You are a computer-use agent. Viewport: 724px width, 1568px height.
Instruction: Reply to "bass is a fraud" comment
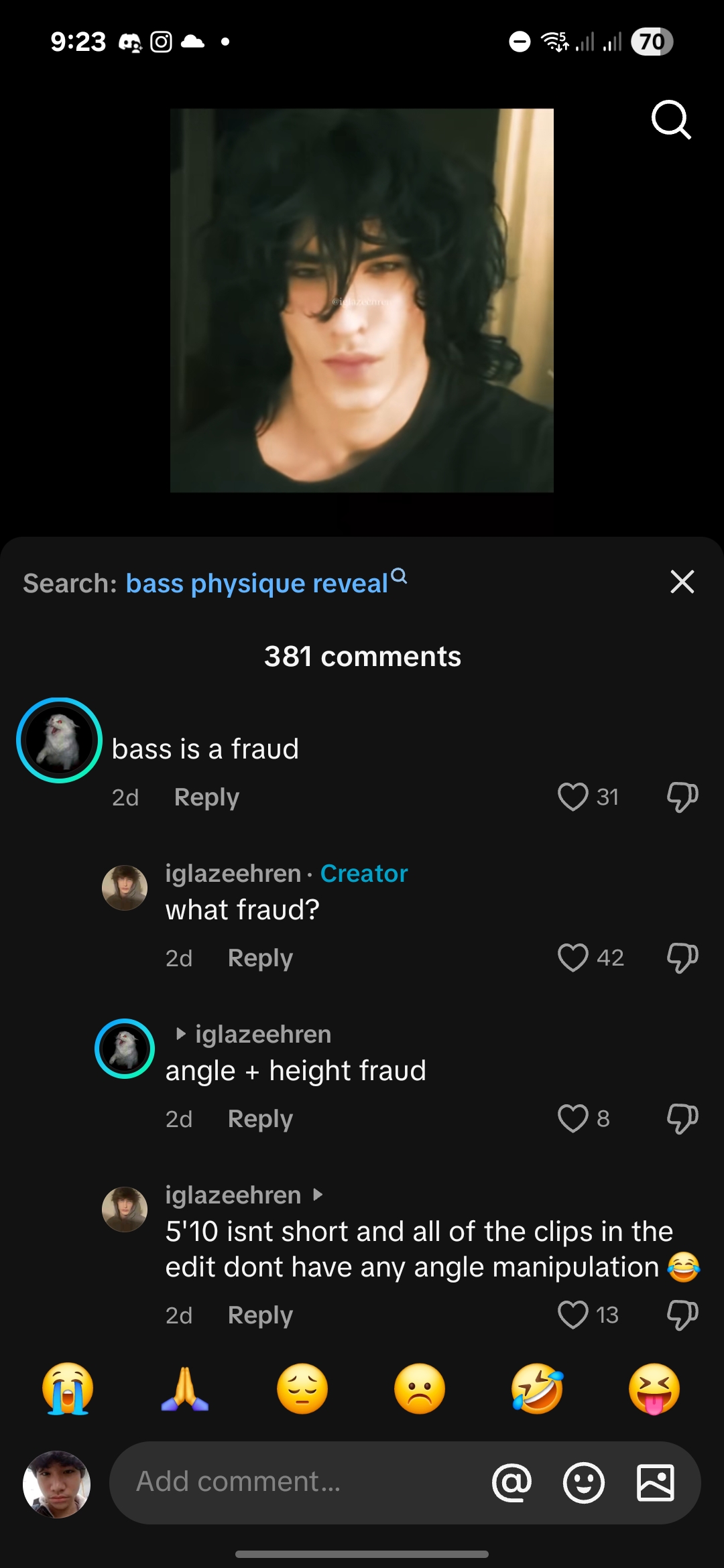pyautogui.click(x=206, y=797)
